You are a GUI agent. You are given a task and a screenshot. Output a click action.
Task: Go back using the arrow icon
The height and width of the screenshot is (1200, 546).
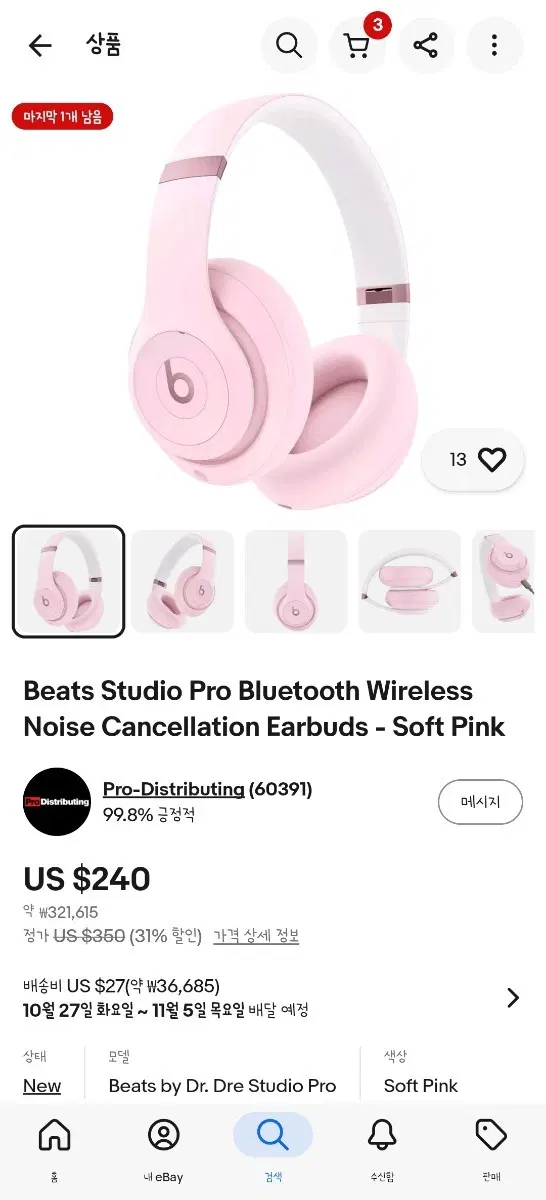[40, 45]
